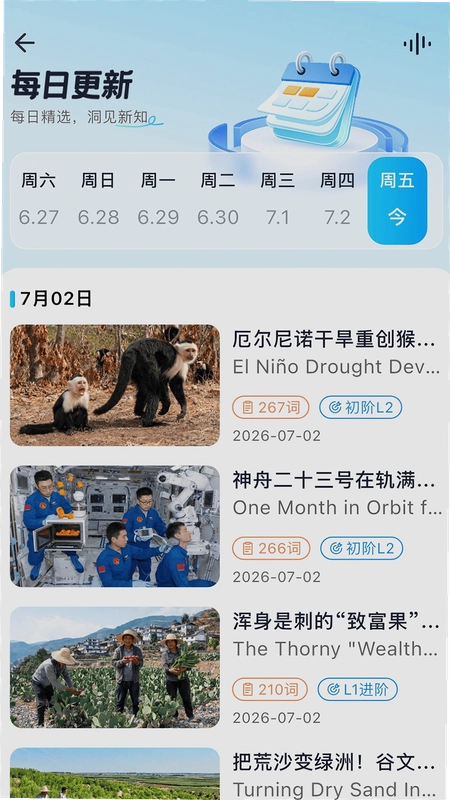This screenshot has height=800, width=450.
Task: Open Turning Dry Sand article
Action: pos(225,774)
